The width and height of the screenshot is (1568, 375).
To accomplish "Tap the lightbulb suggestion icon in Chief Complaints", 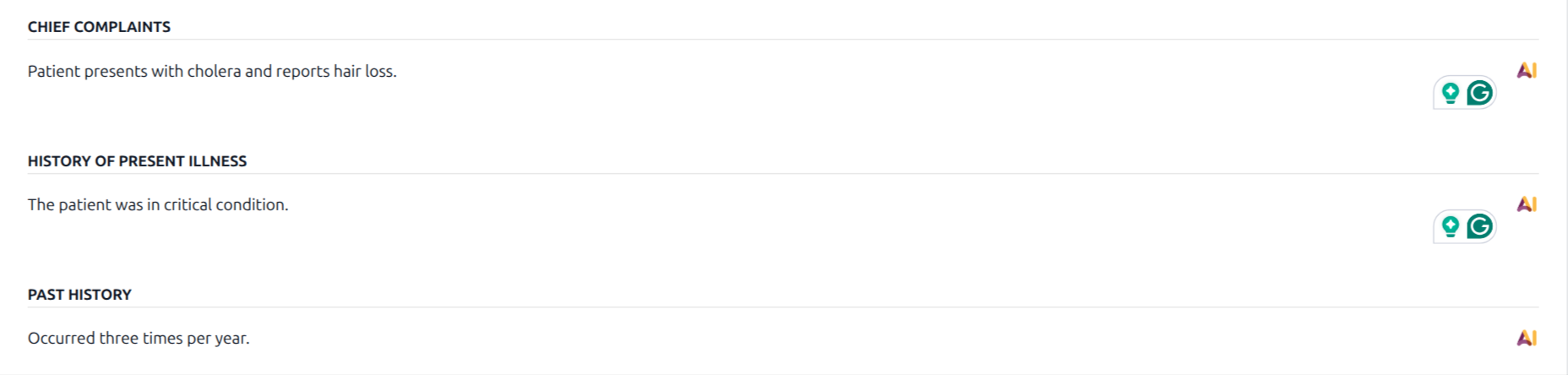I will click(x=1451, y=93).
